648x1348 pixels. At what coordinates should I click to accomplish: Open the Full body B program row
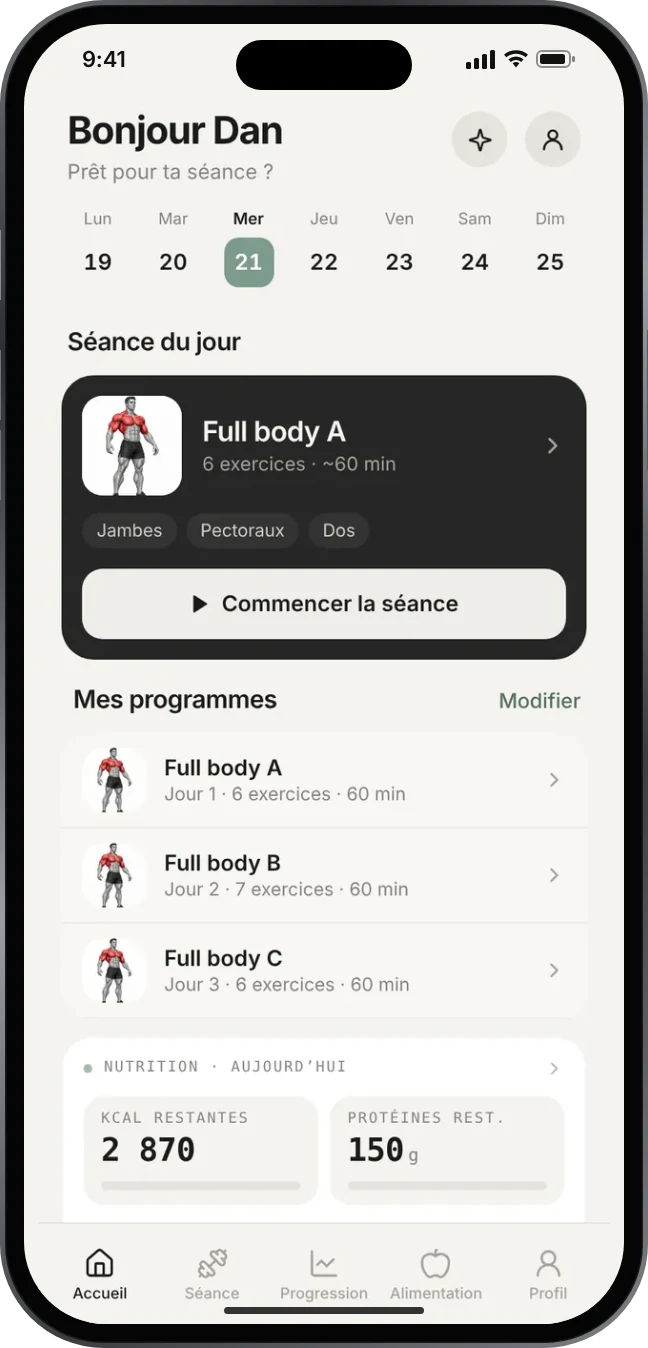point(324,875)
